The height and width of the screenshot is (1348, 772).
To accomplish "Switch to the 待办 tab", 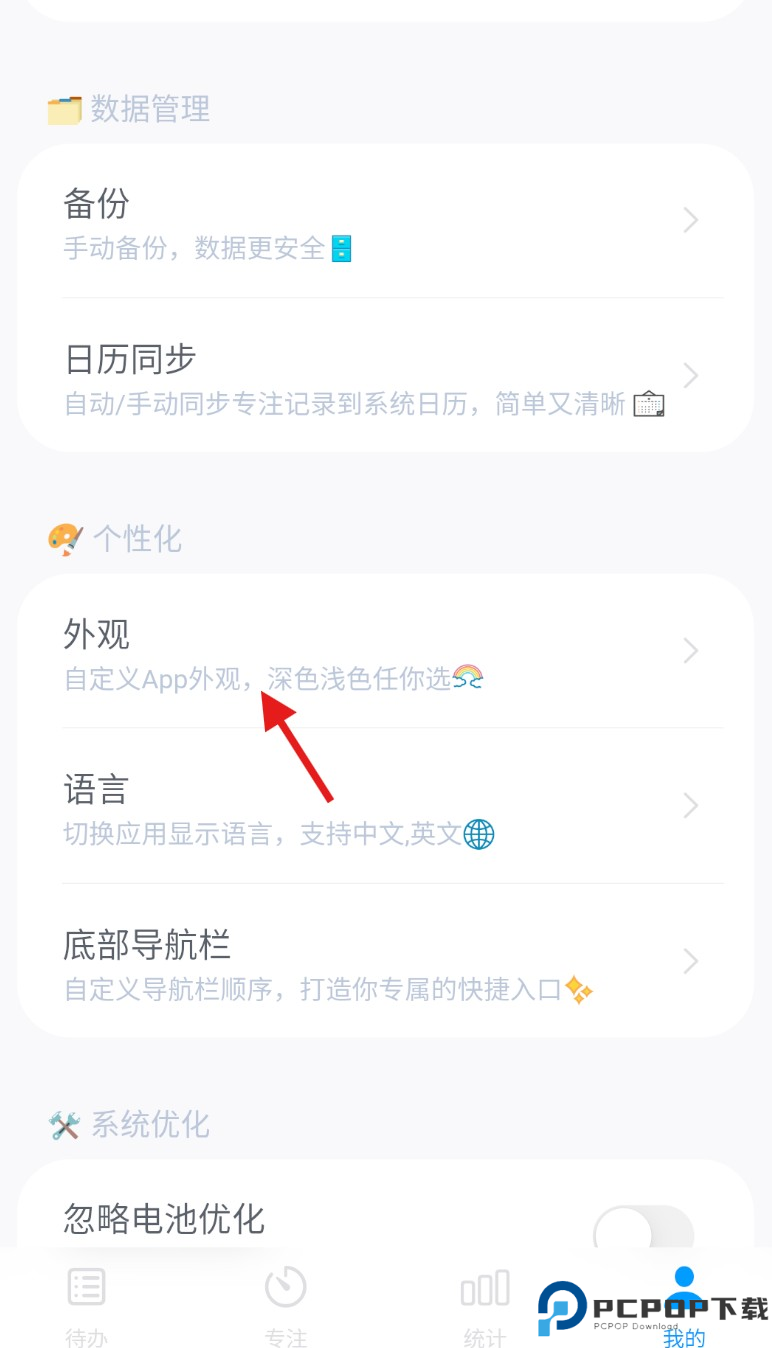I will point(86,1305).
